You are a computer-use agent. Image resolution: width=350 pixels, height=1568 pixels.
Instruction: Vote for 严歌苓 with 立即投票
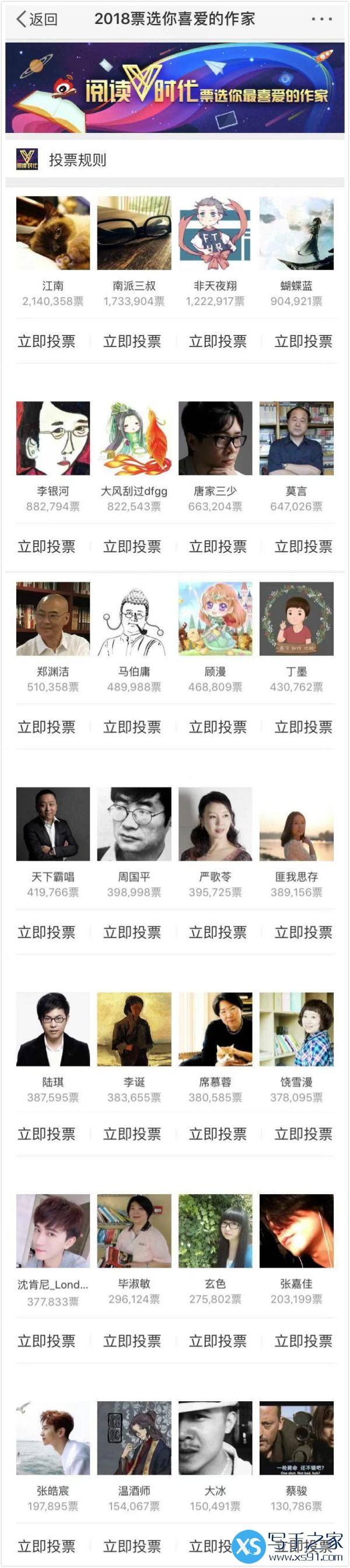point(218,932)
